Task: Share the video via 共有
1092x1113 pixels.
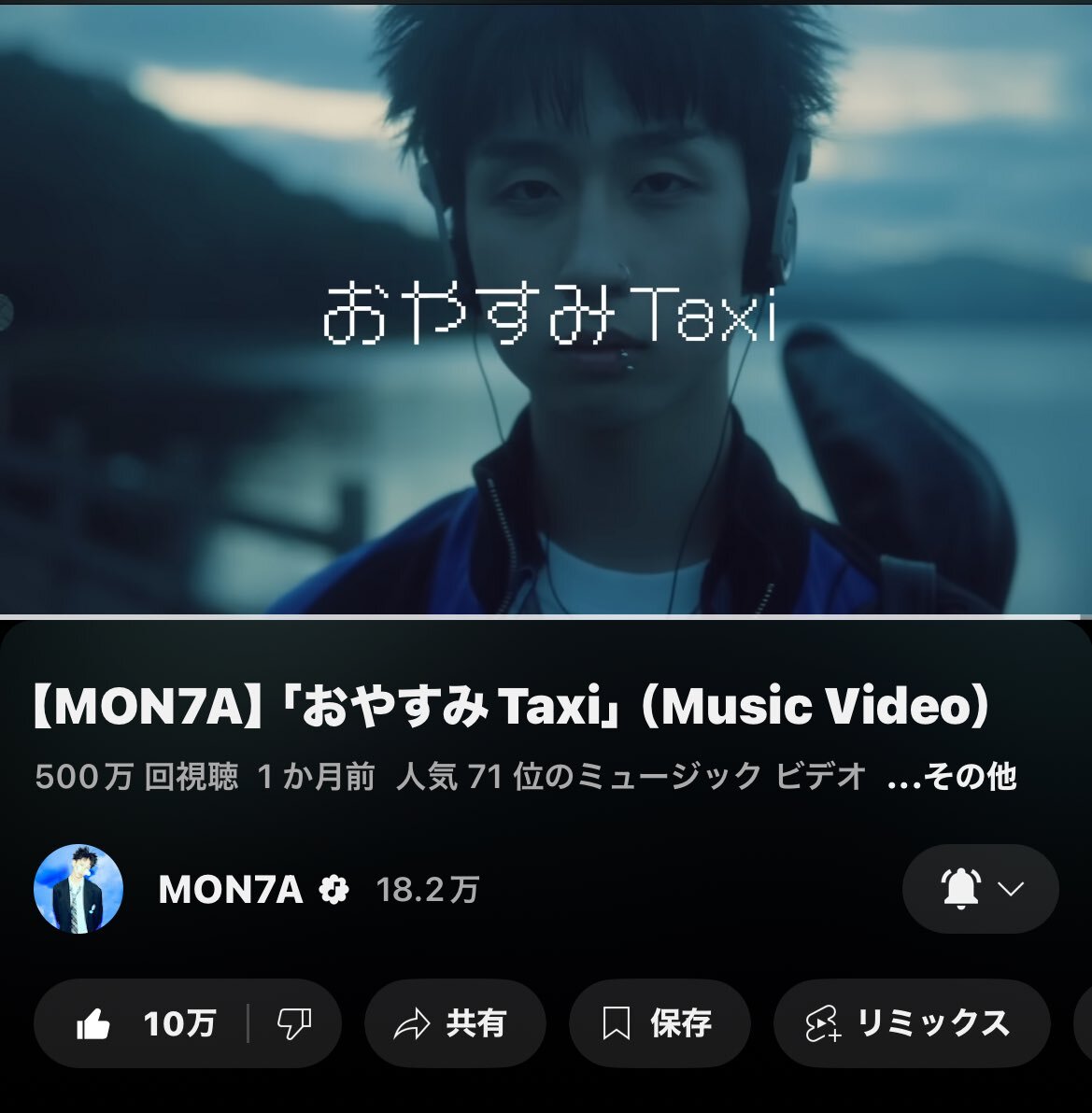Action: pyautogui.click(x=455, y=1024)
